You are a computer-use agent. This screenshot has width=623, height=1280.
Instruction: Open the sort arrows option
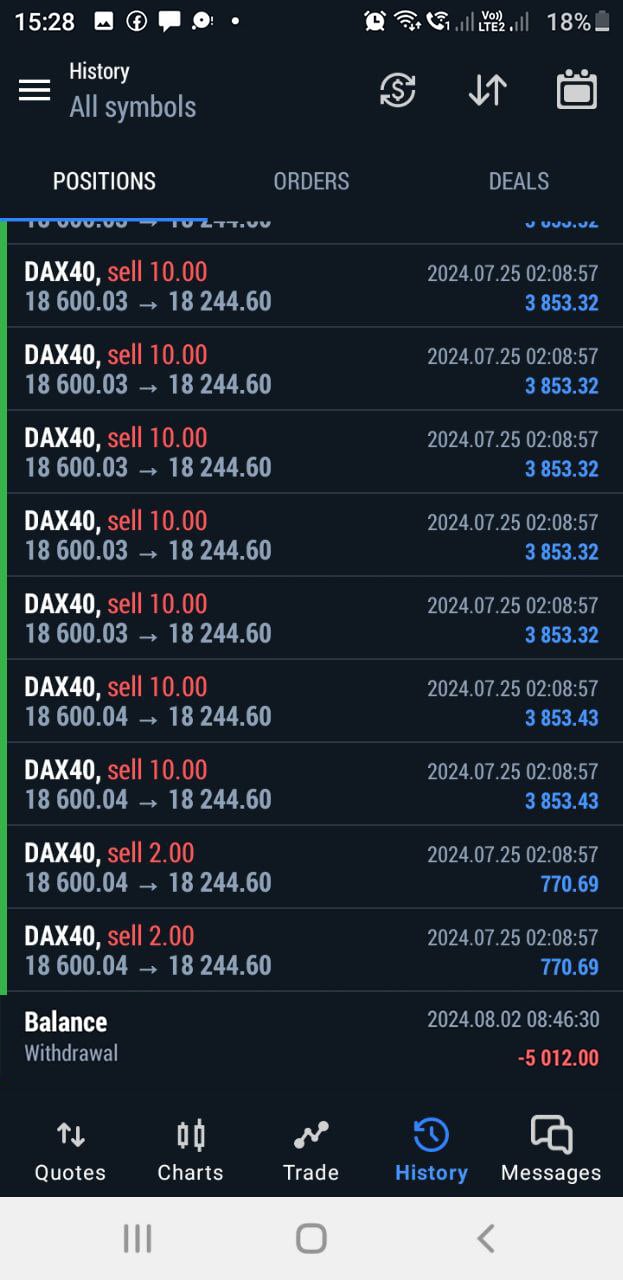[488, 90]
